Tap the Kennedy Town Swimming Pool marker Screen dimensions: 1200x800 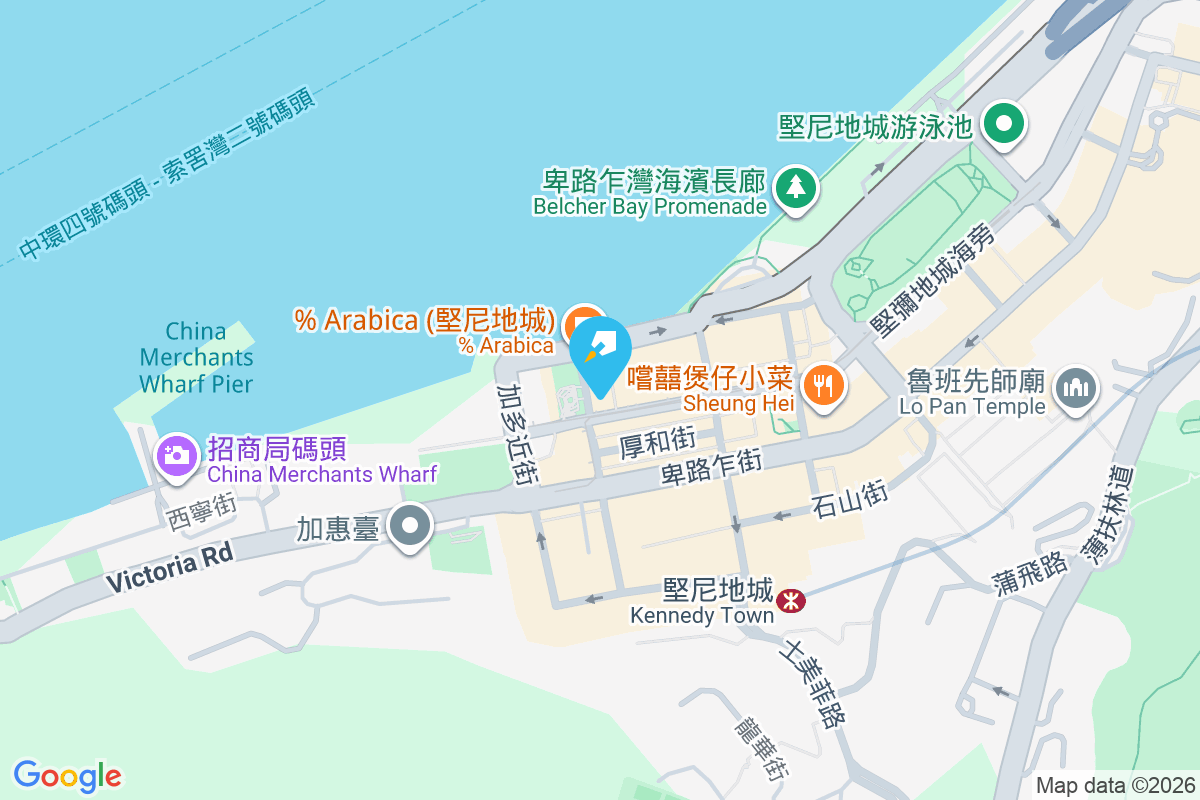(1005, 125)
